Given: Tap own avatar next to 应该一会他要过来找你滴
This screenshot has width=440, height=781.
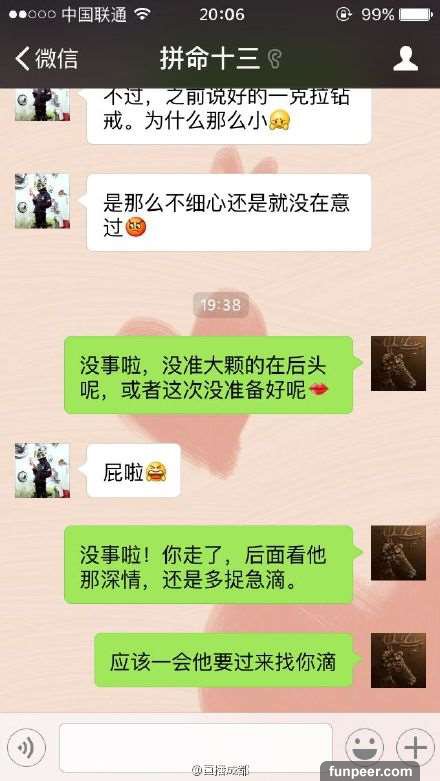Looking at the screenshot, I should pos(398,660).
